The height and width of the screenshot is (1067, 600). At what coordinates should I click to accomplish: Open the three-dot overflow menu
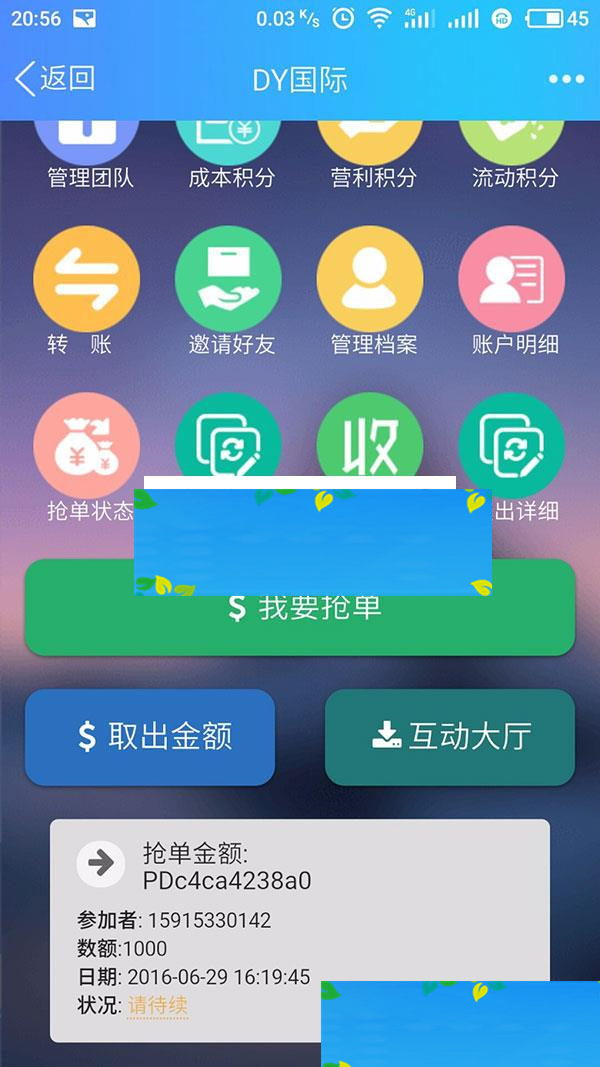pos(566,80)
